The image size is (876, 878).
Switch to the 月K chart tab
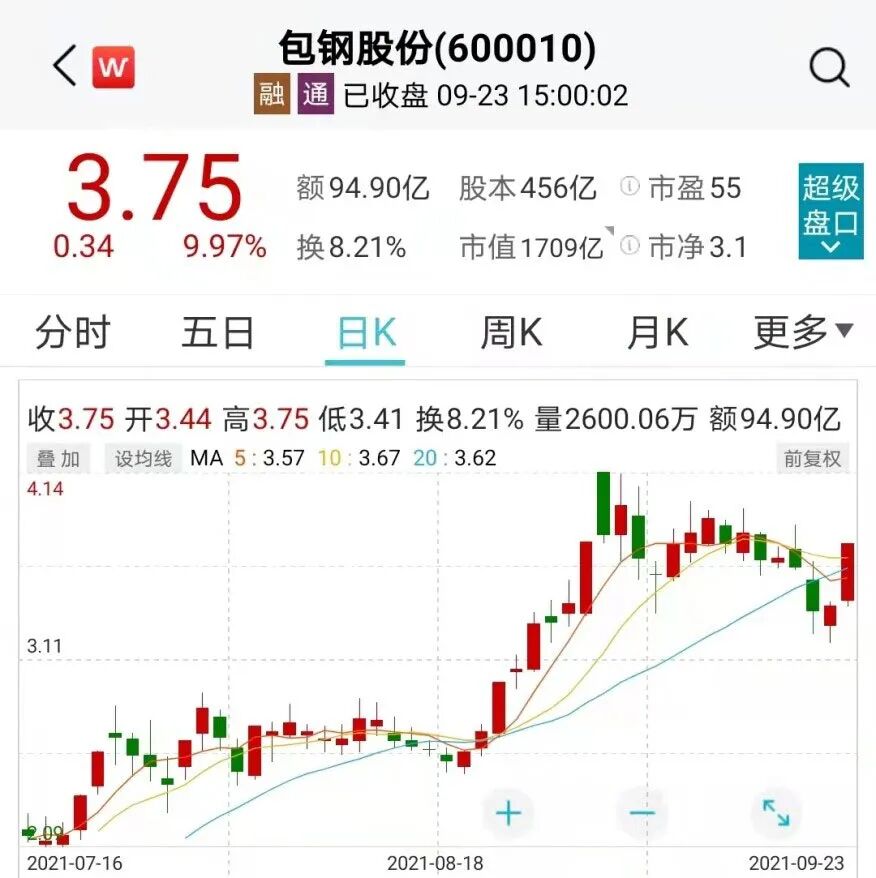pyautogui.click(x=657, y=333)
